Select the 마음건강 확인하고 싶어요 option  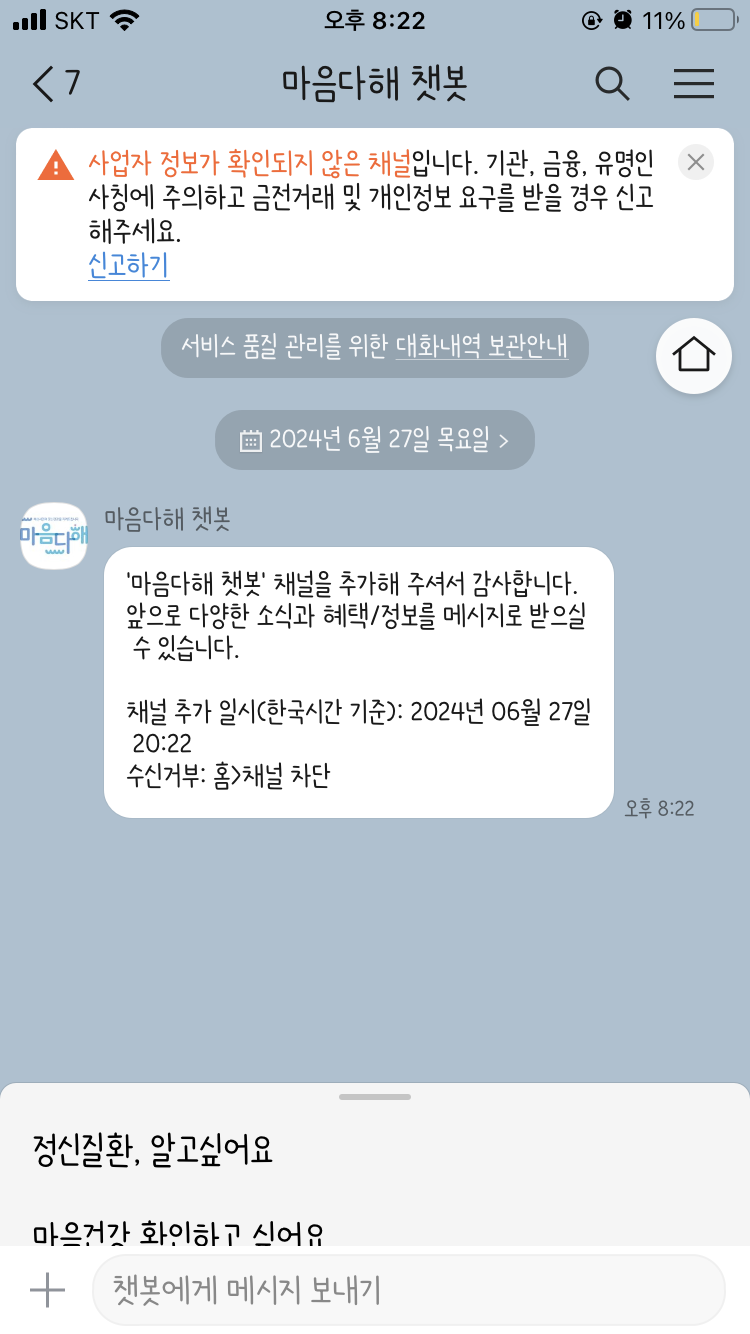point(178,1230)
